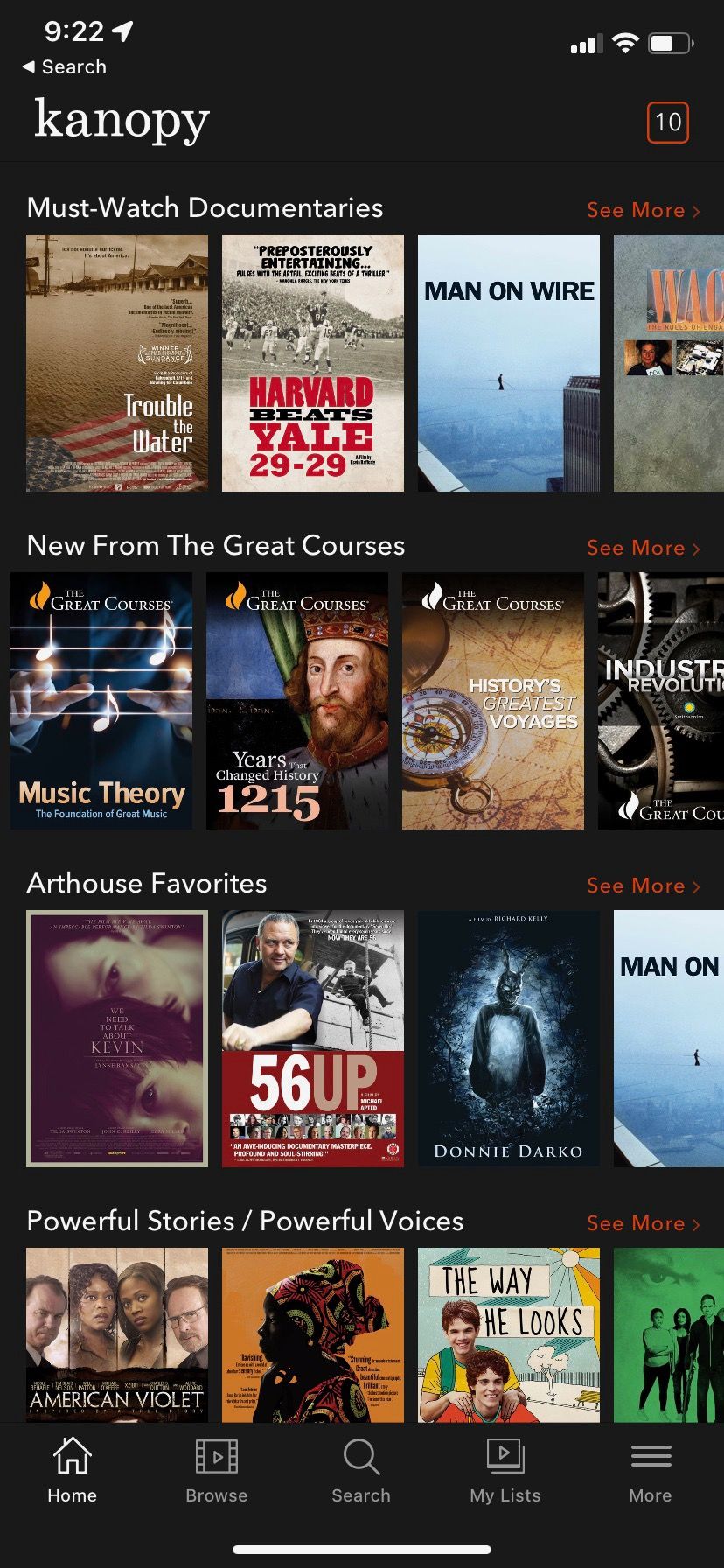
Task: Open the 56 Up film
Action: pos(313,1039)
